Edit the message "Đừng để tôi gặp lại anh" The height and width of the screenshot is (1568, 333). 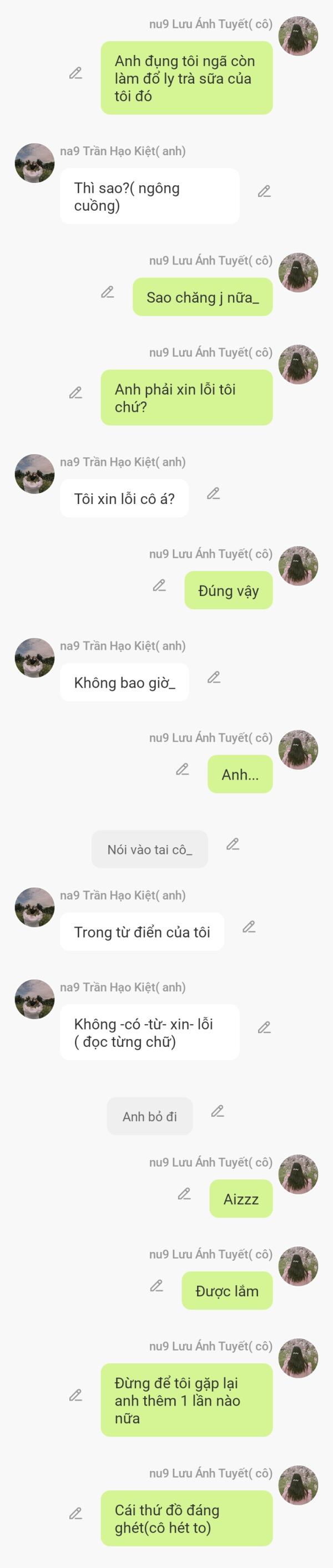tap(75, 1395)
